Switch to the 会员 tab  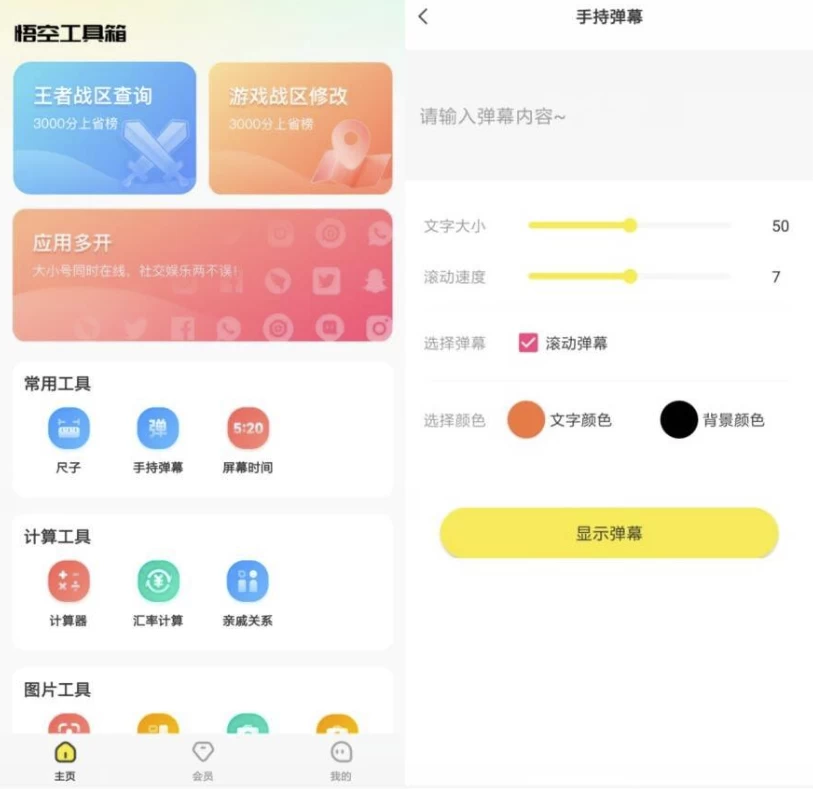(203, 760)
